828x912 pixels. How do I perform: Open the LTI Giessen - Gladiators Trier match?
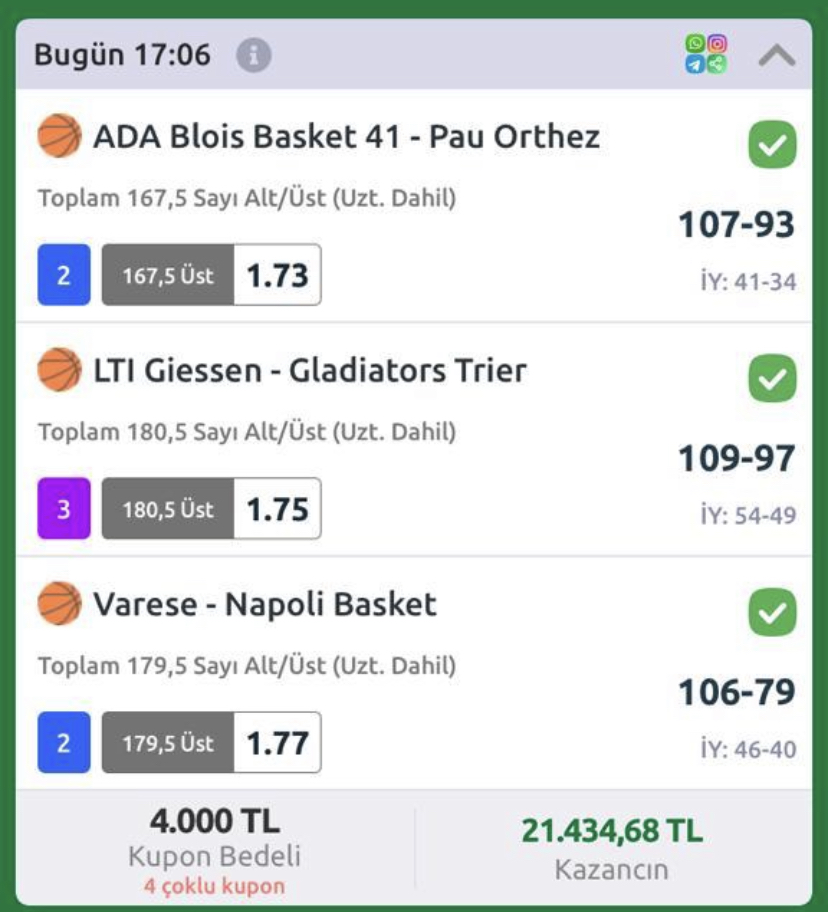[x=309, y=371]
